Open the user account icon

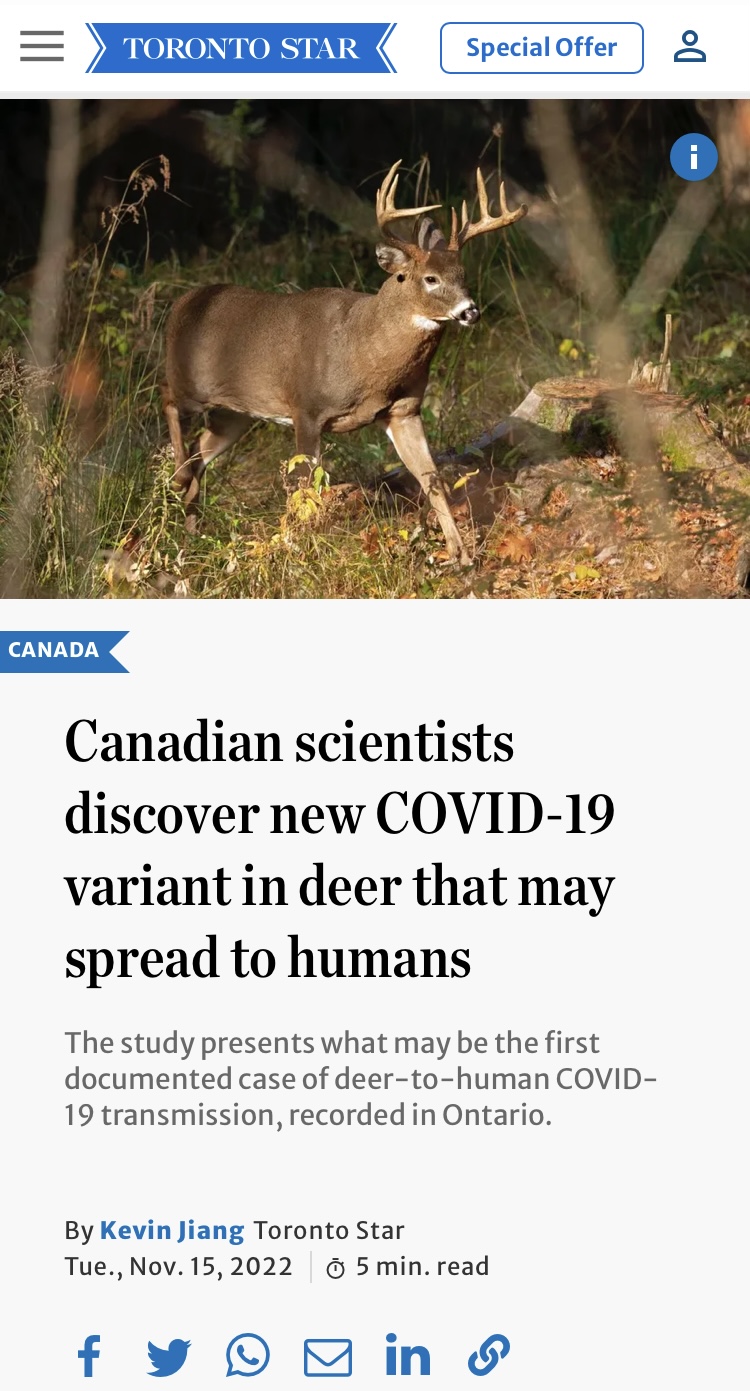(690, 47)
